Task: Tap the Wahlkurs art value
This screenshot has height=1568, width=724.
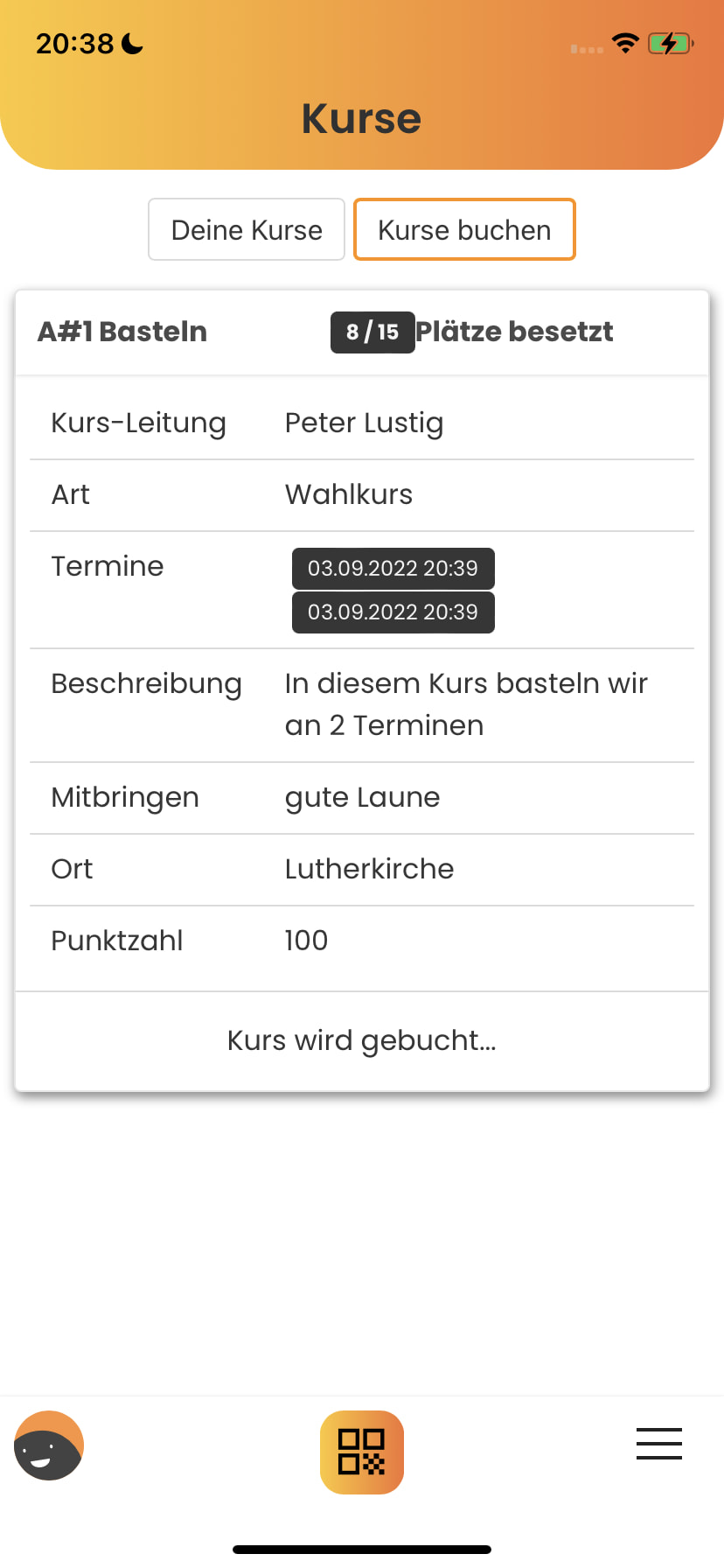Action: [348, 494]
